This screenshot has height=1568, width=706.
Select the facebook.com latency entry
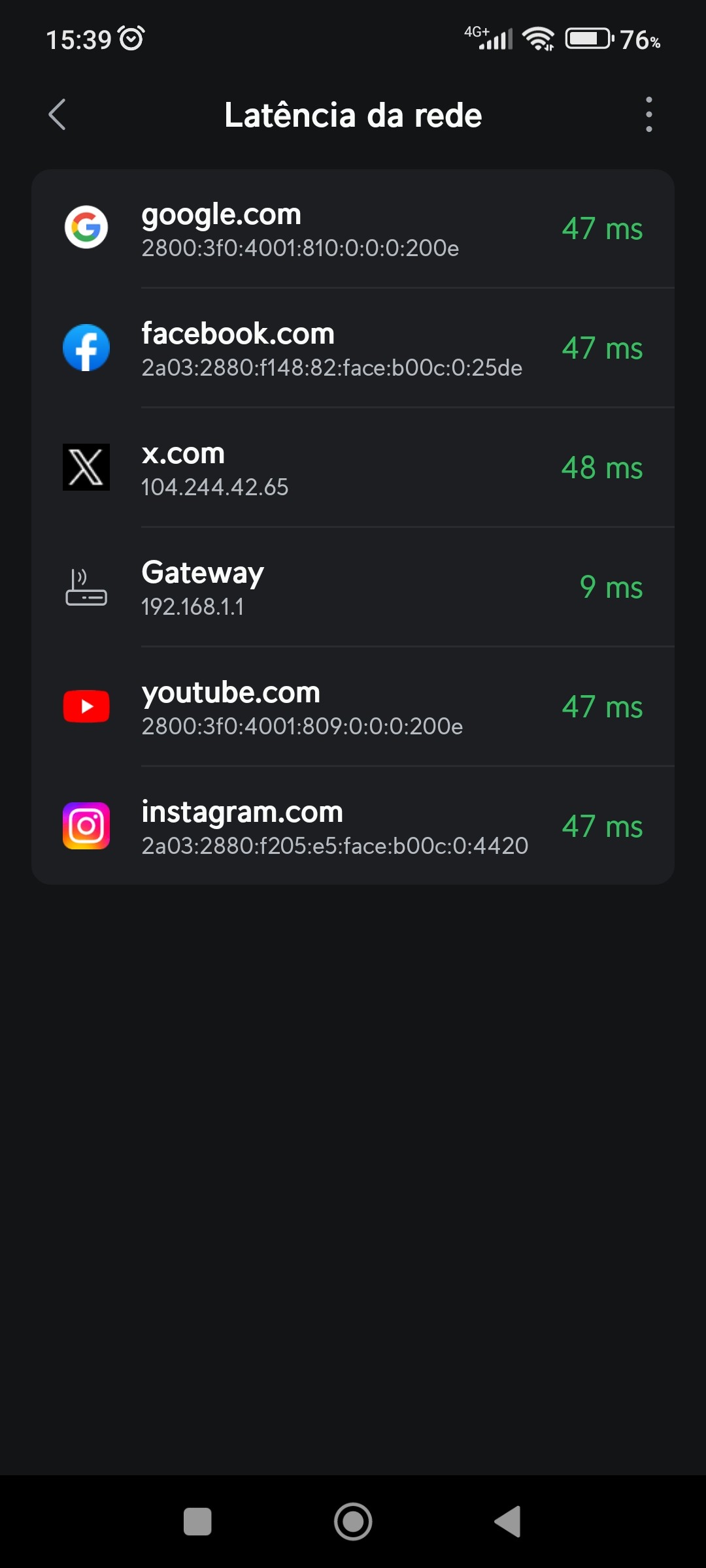point(353,348)
